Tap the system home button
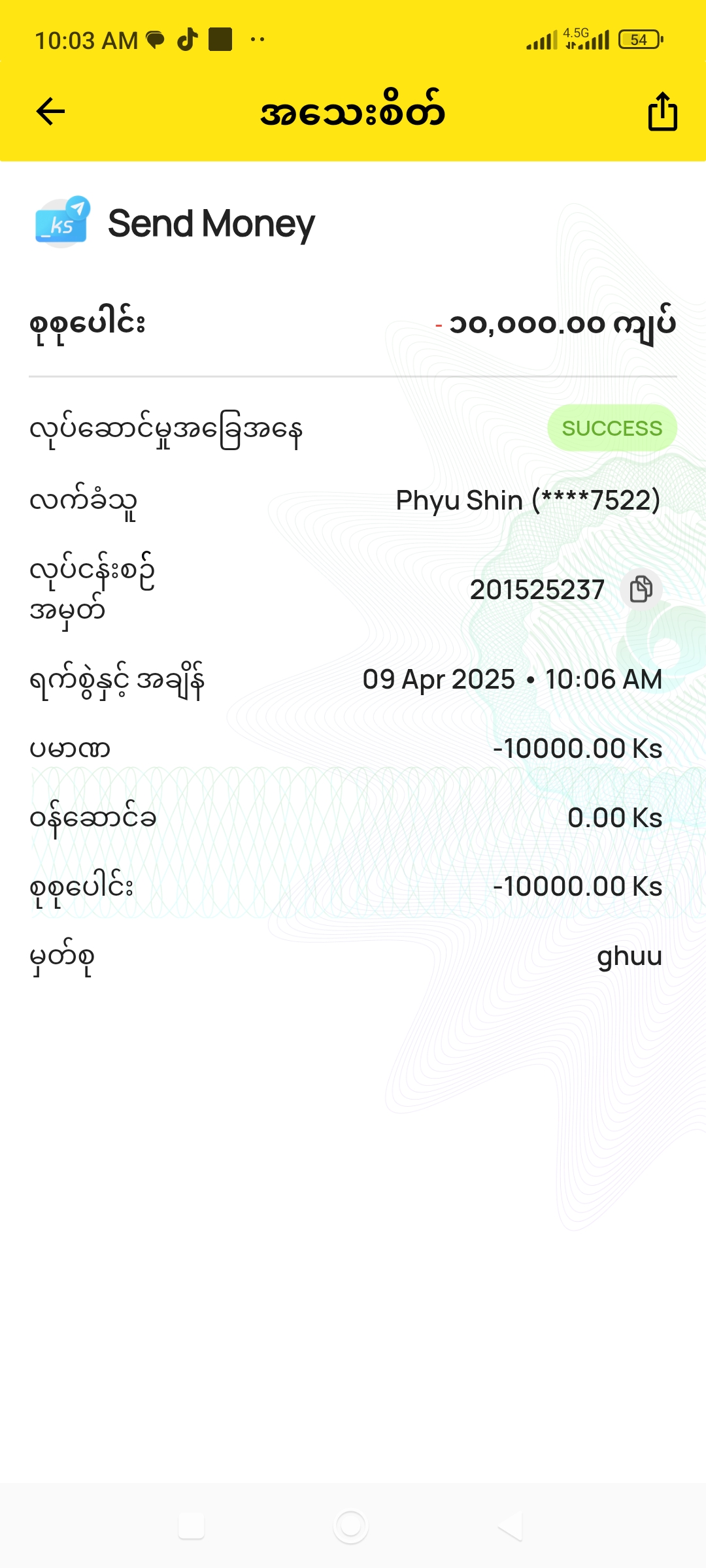This screenshot has width=706, height=1568. (351, 1527)
